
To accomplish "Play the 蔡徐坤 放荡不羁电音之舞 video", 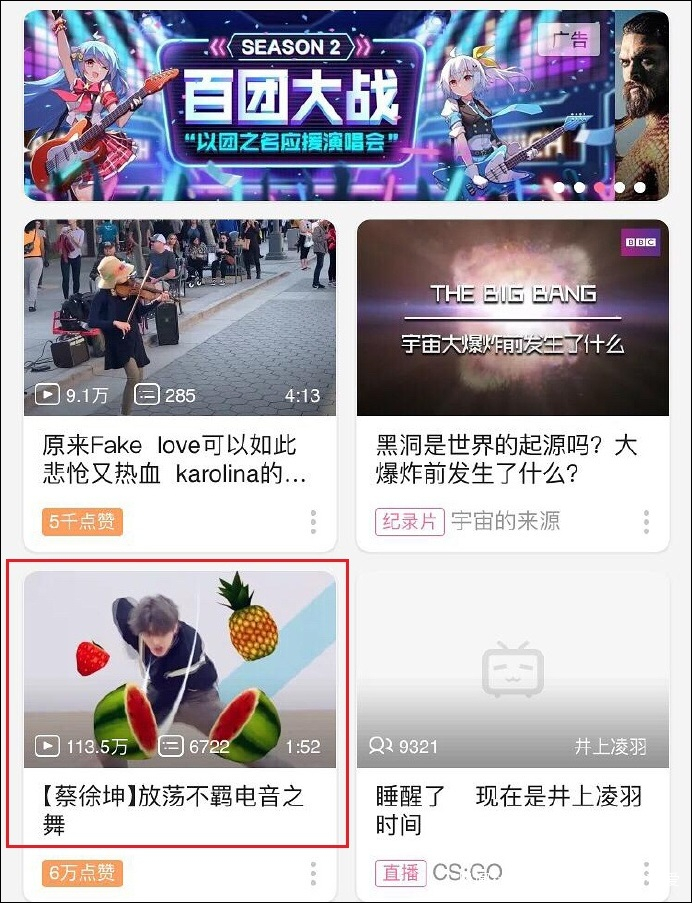I will (x=180, y=668).
